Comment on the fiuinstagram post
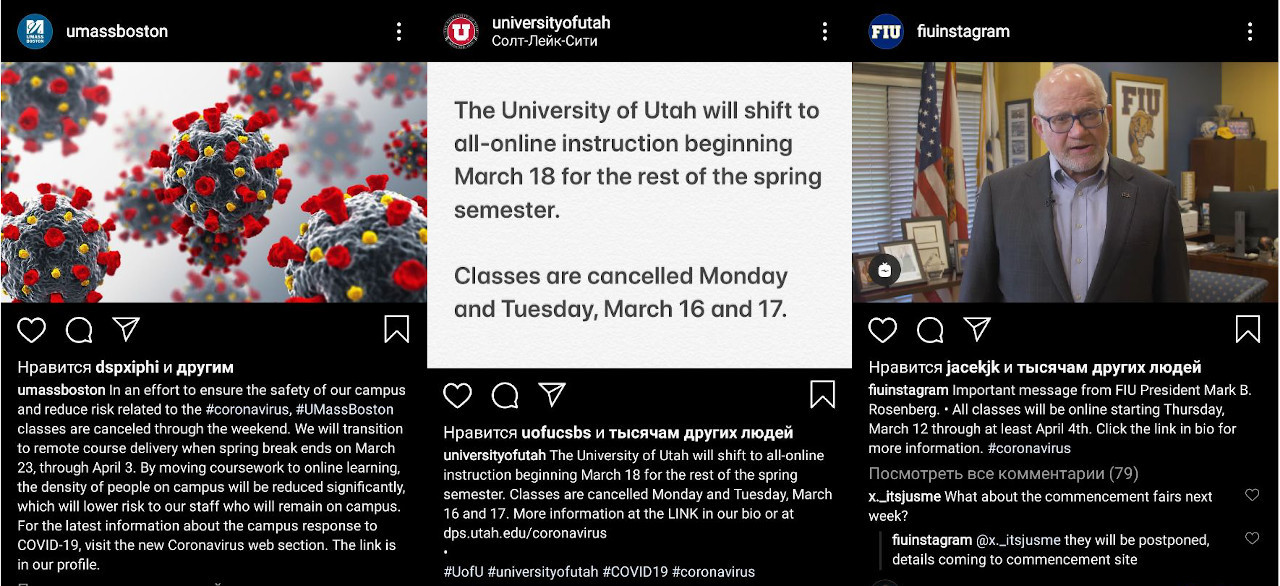Image resolution: width=1280 pixels, height=586 pixels. (930, 330)
